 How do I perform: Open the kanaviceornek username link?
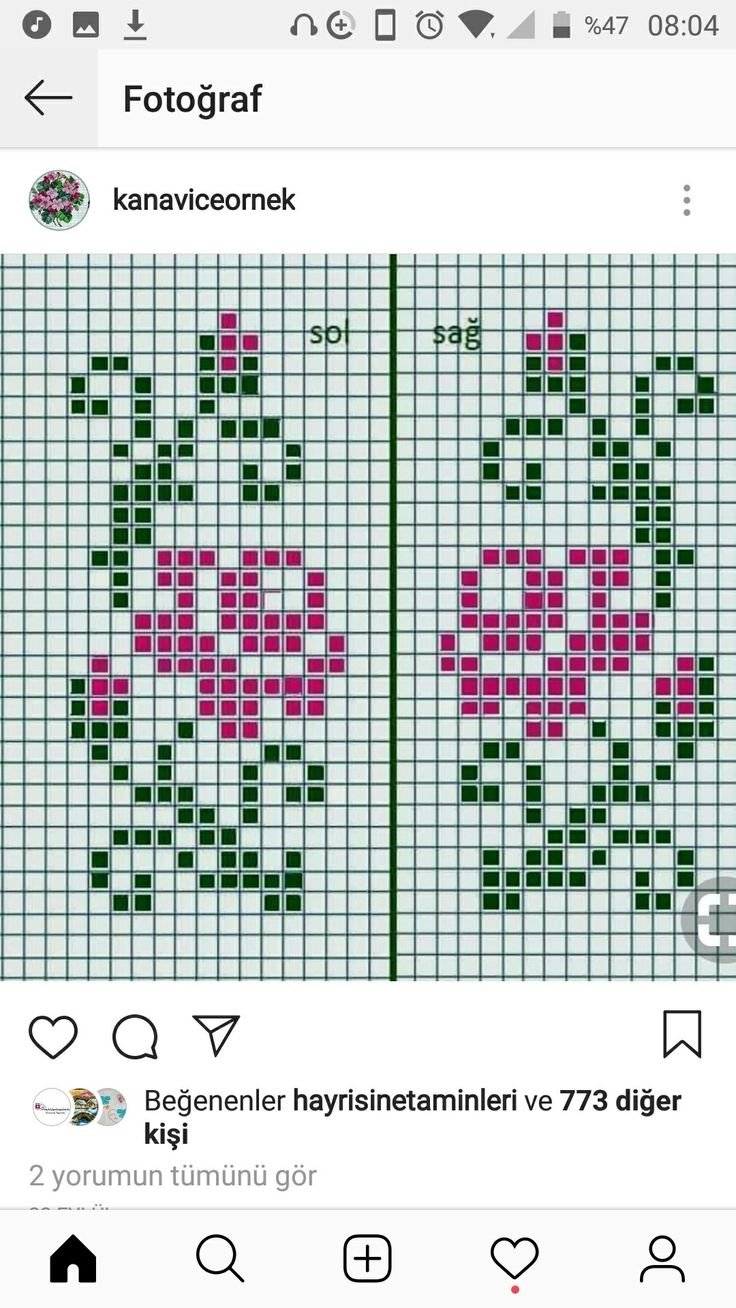[x=204, y=200]
